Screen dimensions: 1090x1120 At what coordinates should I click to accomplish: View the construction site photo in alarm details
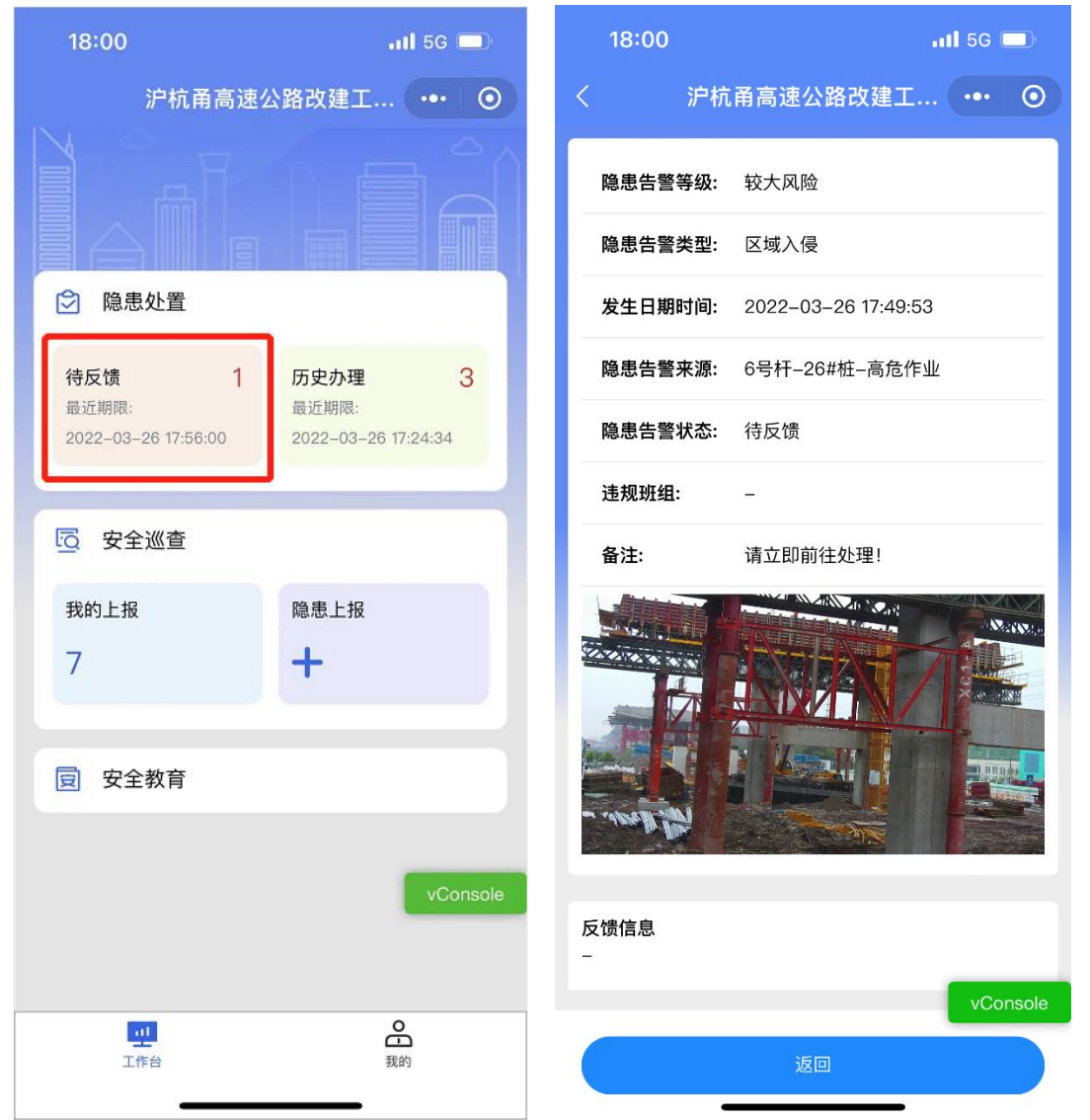pyautogui.click(x=812, y=724)
